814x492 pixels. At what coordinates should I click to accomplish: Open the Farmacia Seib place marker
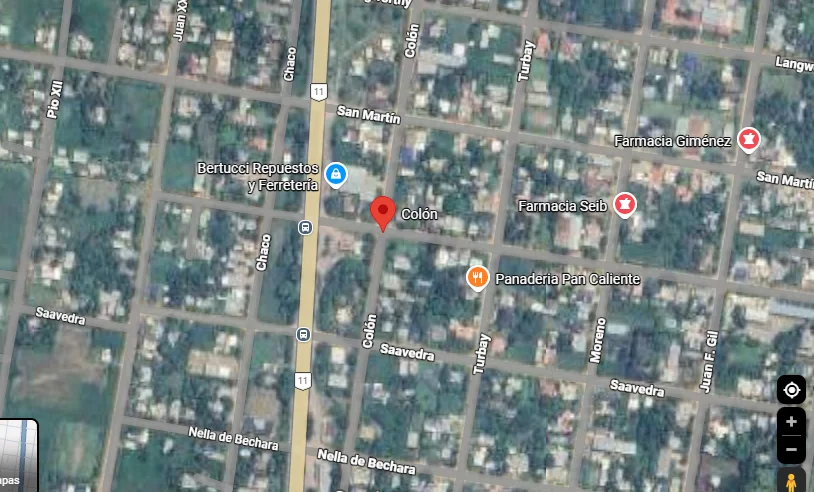point(625,204)
